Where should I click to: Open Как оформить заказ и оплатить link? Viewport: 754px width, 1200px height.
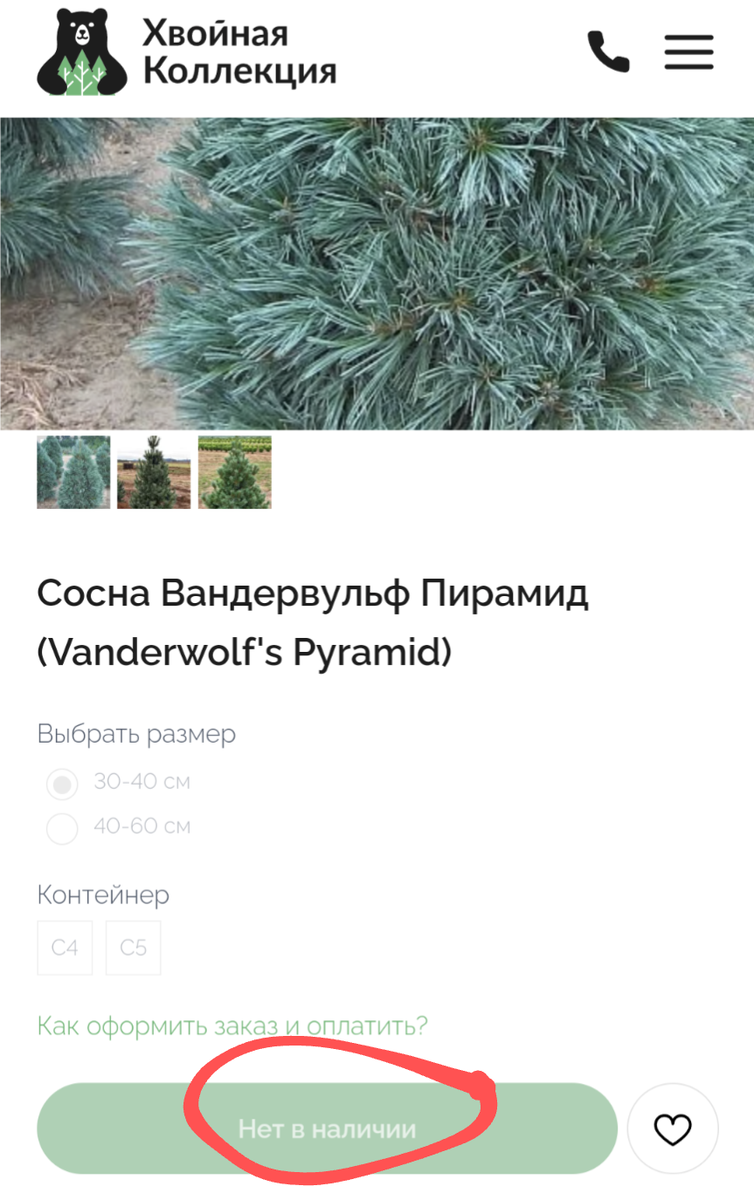click(x=232, y=1026)
